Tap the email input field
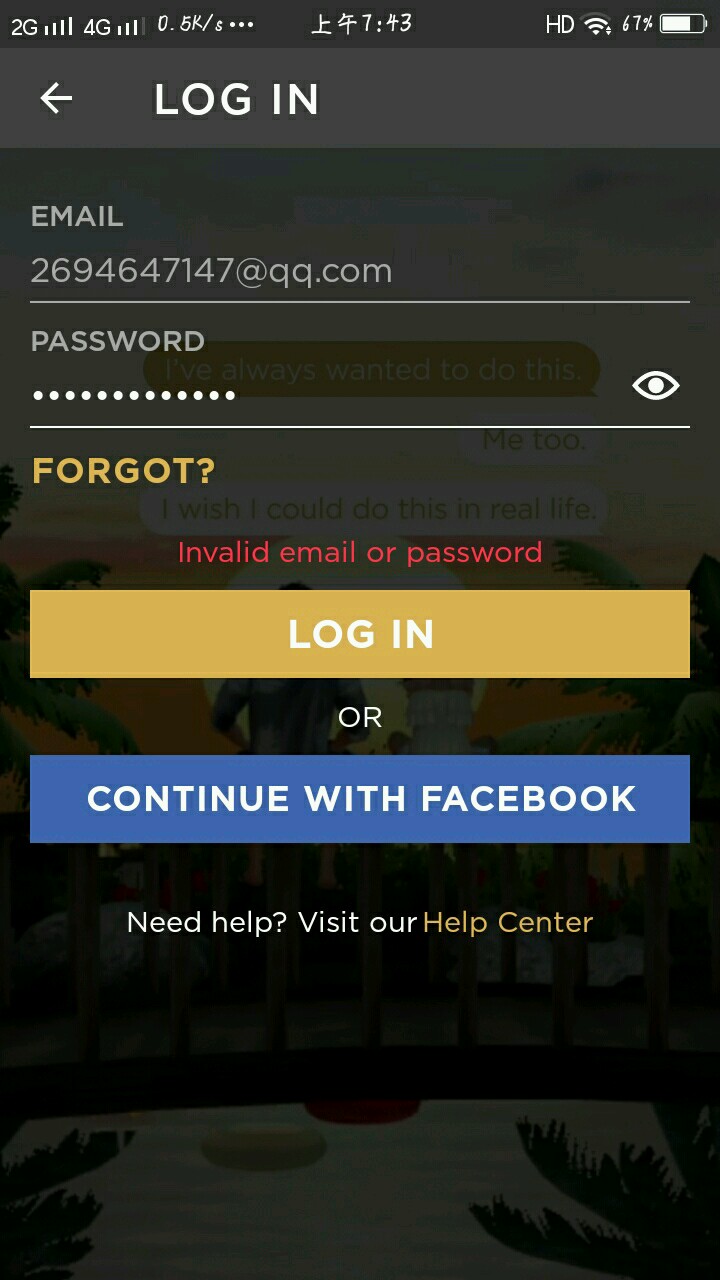 click(x=330, y=271)
